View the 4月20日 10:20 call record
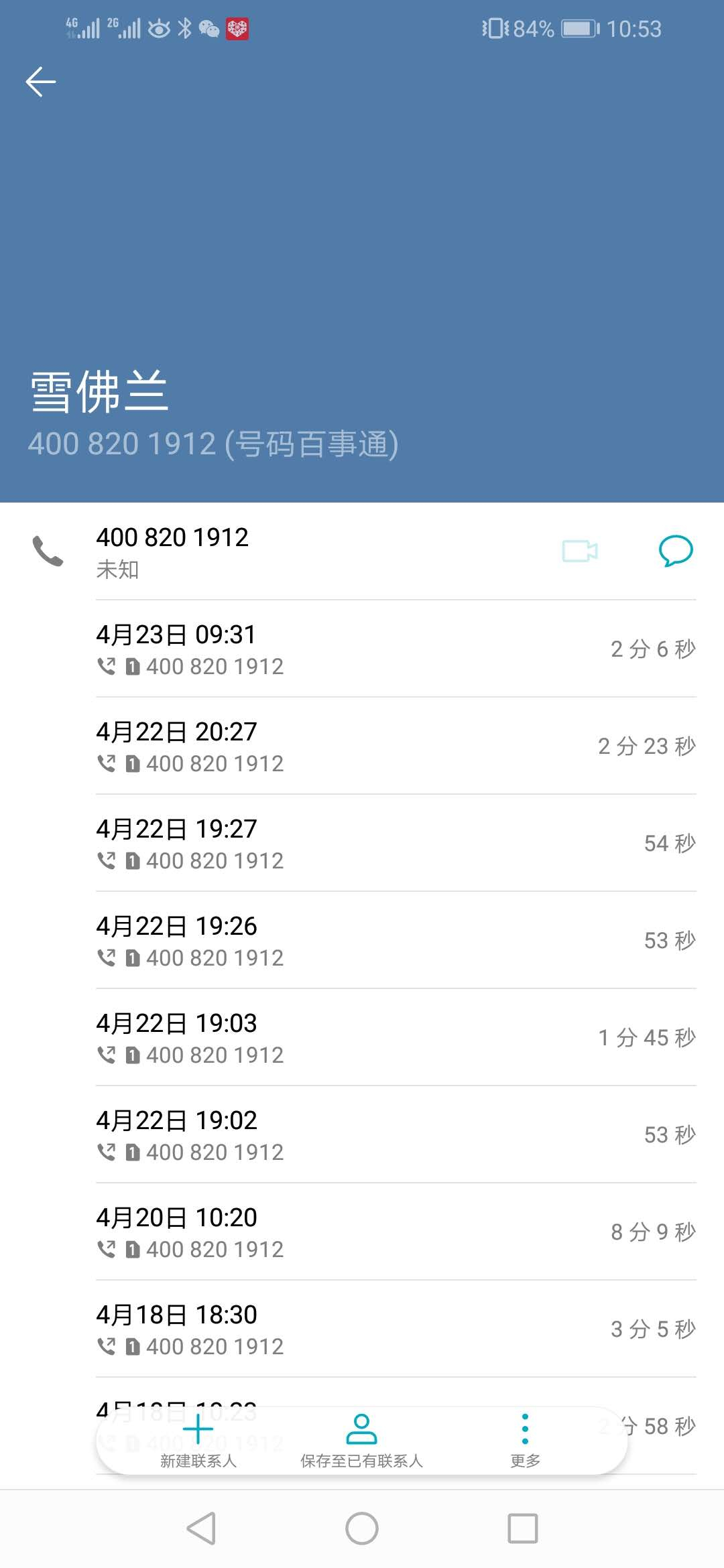The height and width of the screenshot is (1568, 724). [396, 1232]
